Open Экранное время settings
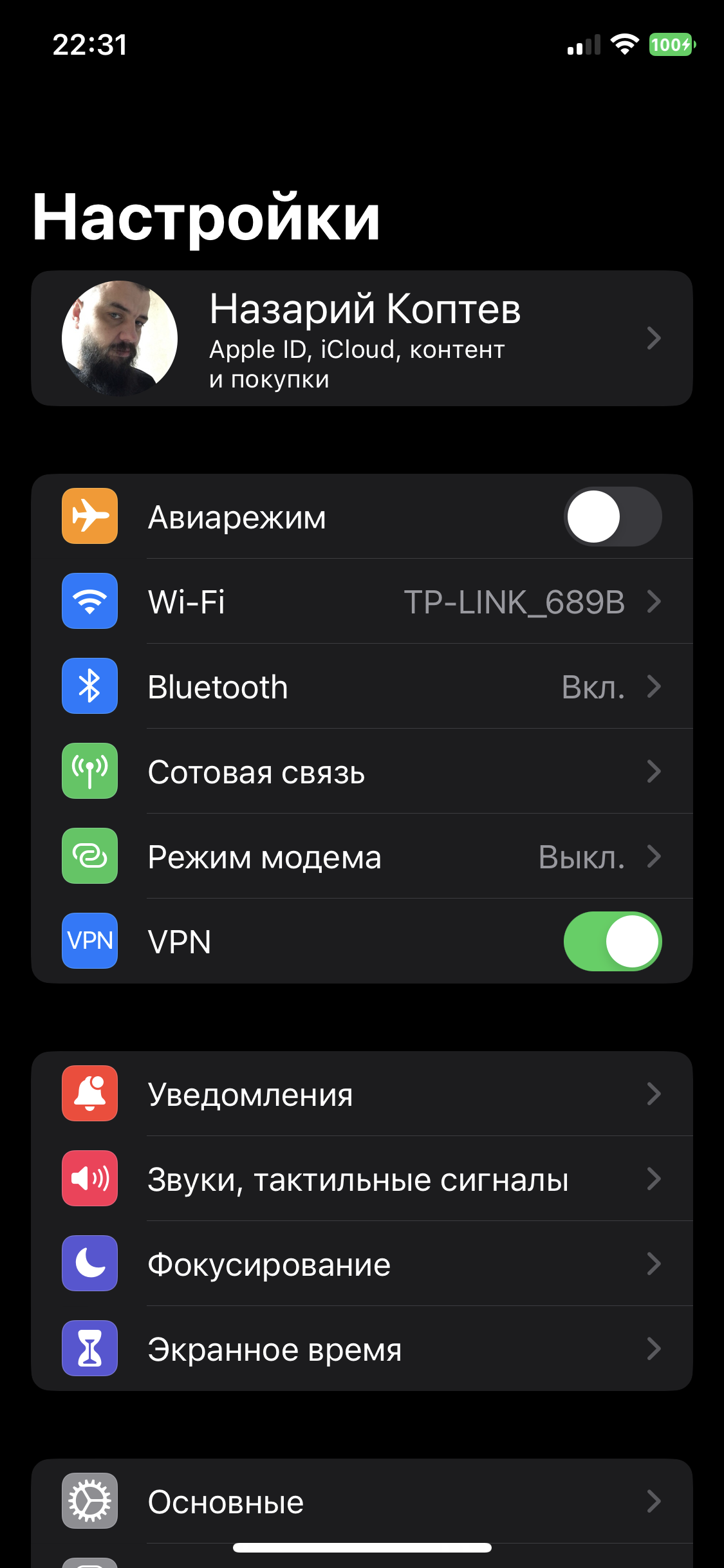This screenshot has width=724, height=1568. 362,1349
